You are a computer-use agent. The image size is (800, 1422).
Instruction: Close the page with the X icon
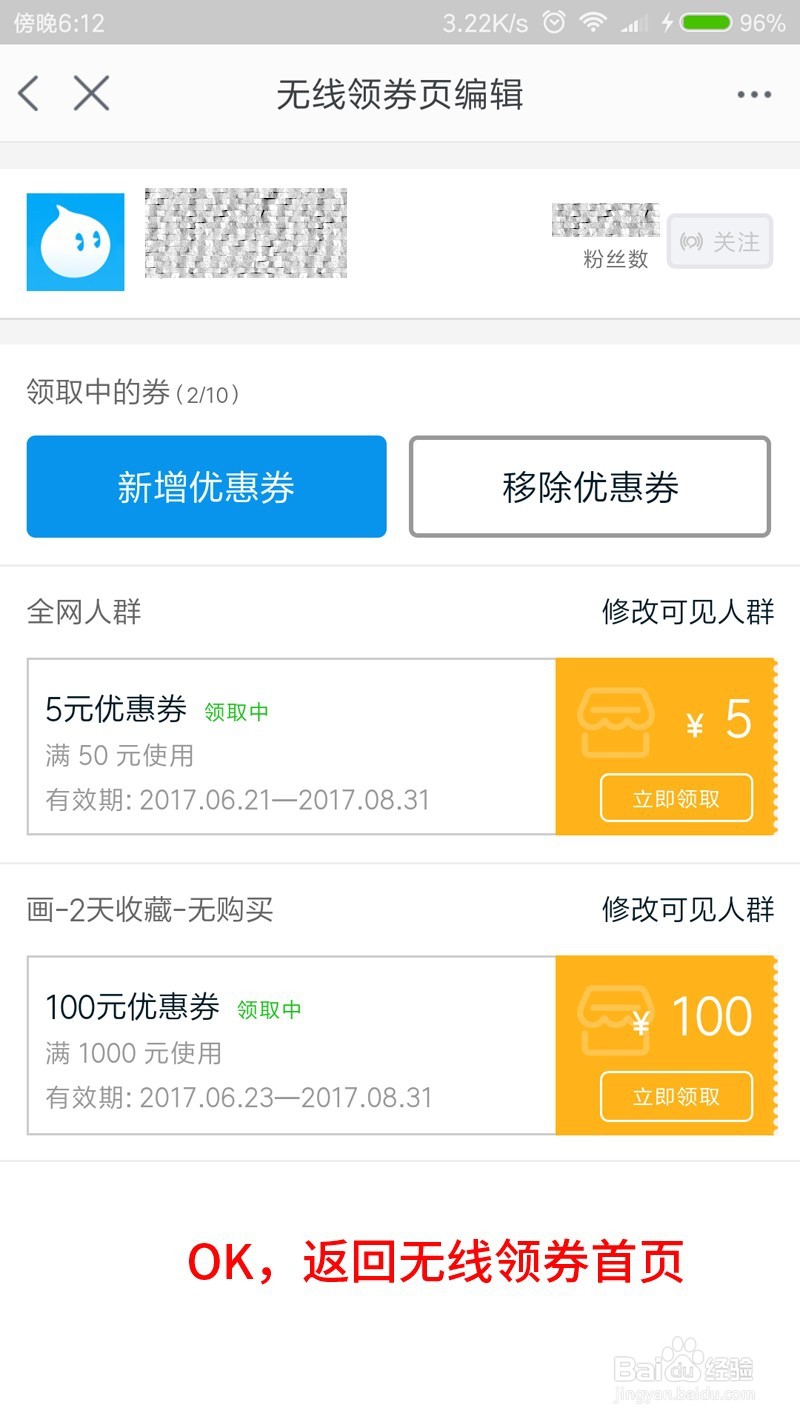coord(91,94)
